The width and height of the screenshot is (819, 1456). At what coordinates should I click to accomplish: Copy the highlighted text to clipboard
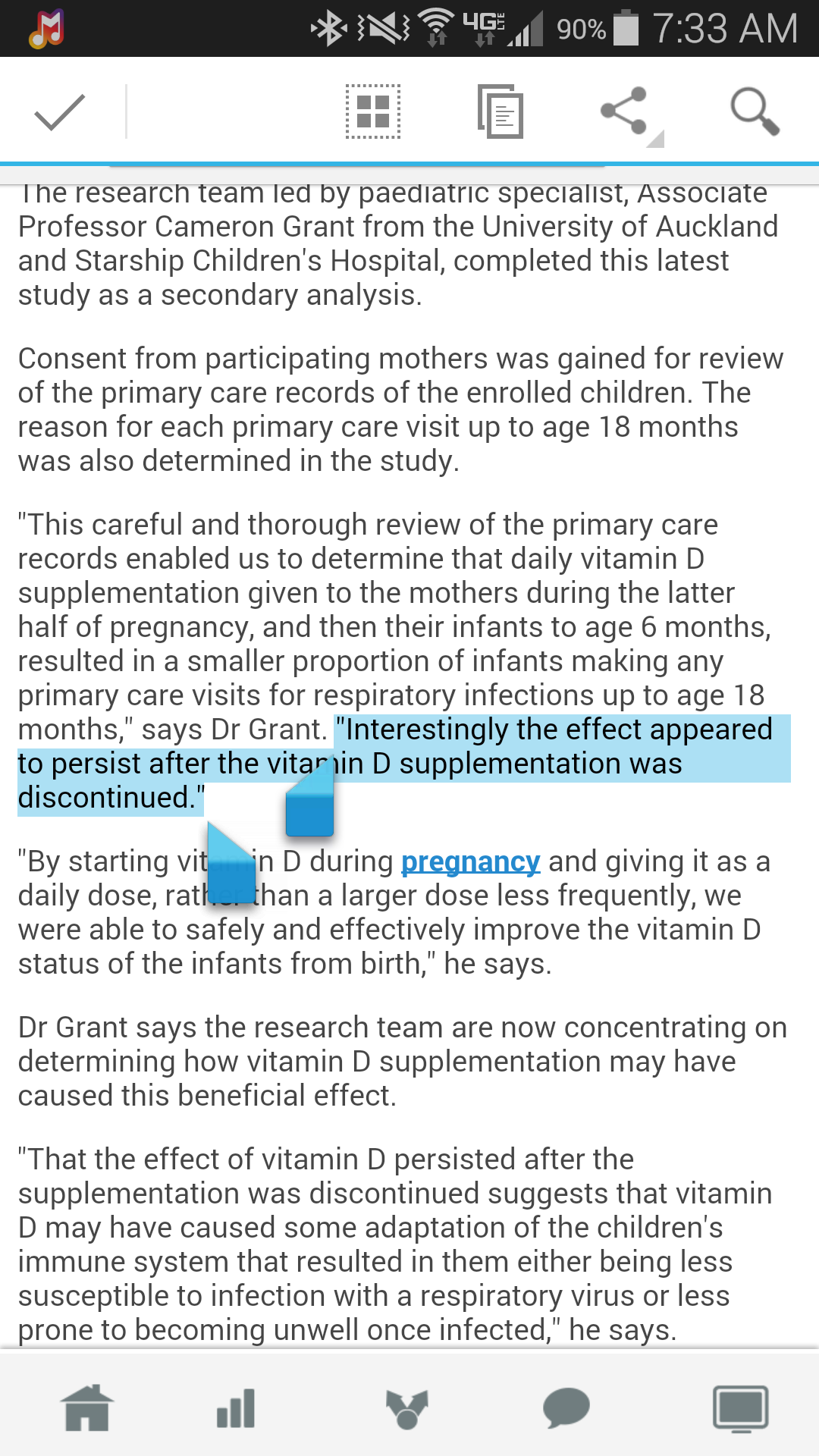[500, 111]
